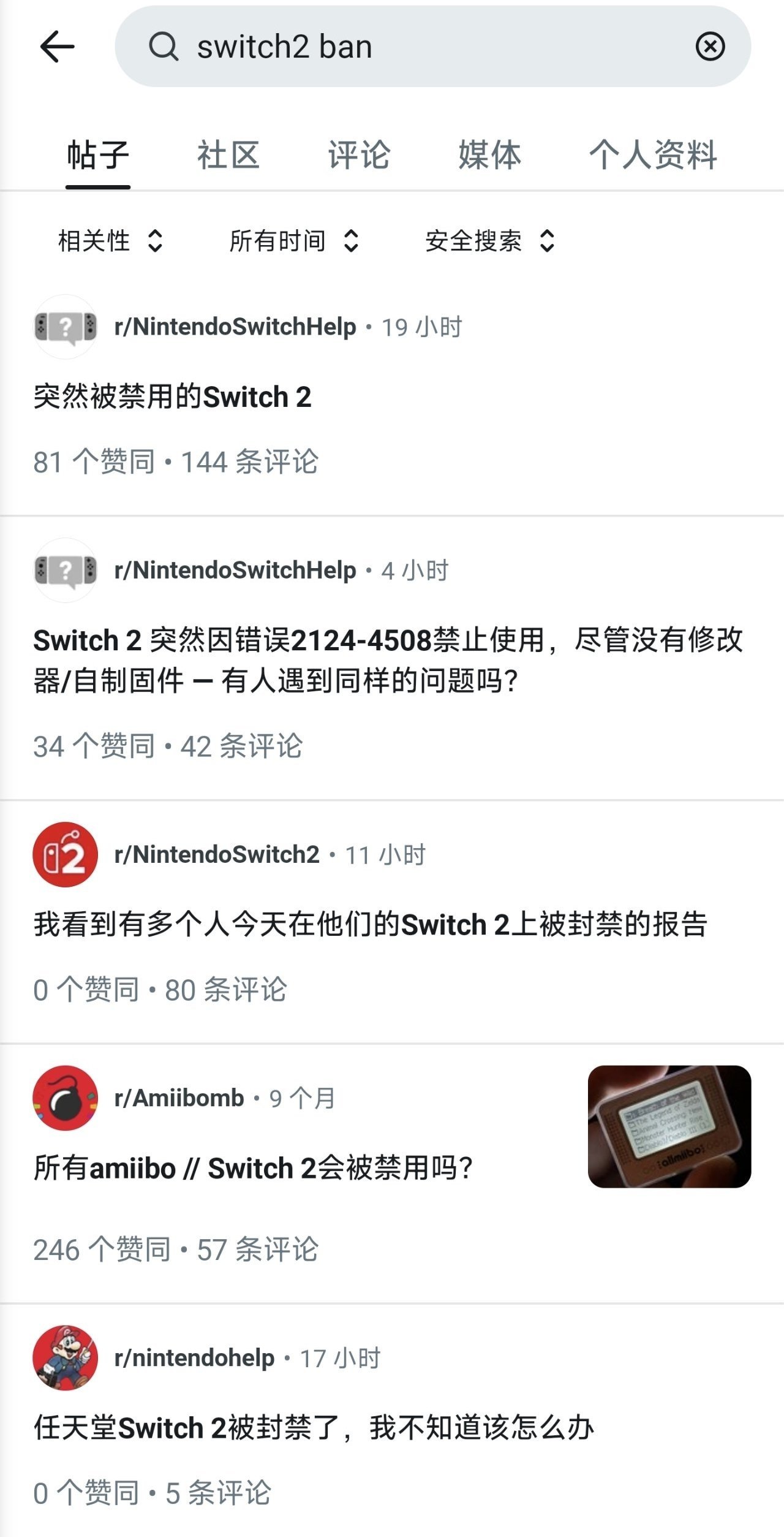This screenshot has width=784, height=1537.
Task: Open the 安全搜索 filter dropdown
Action: coord(490,241)
